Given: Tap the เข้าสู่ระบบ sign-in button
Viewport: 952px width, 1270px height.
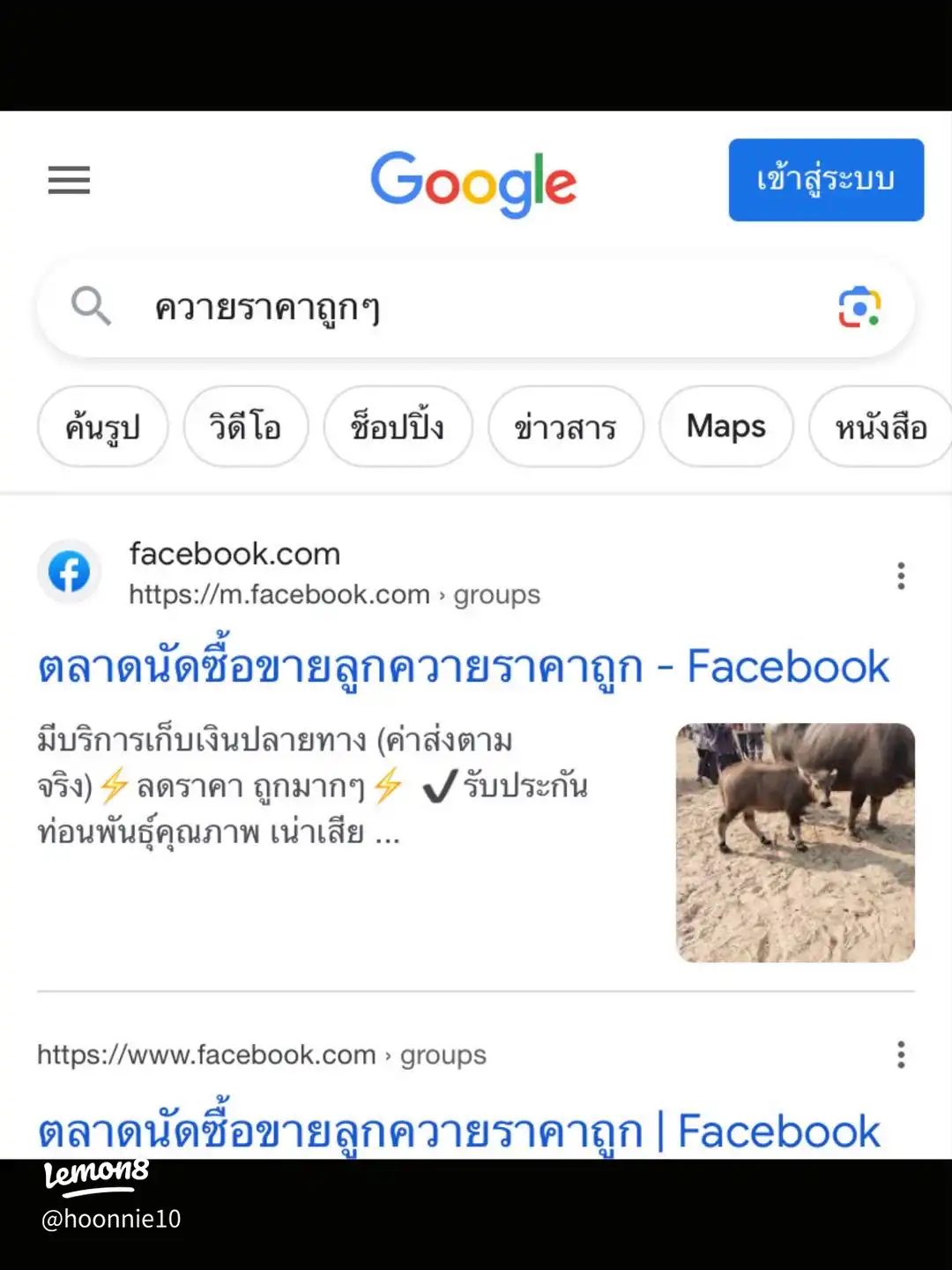Looking at the screenshot, I should (825, 180).
